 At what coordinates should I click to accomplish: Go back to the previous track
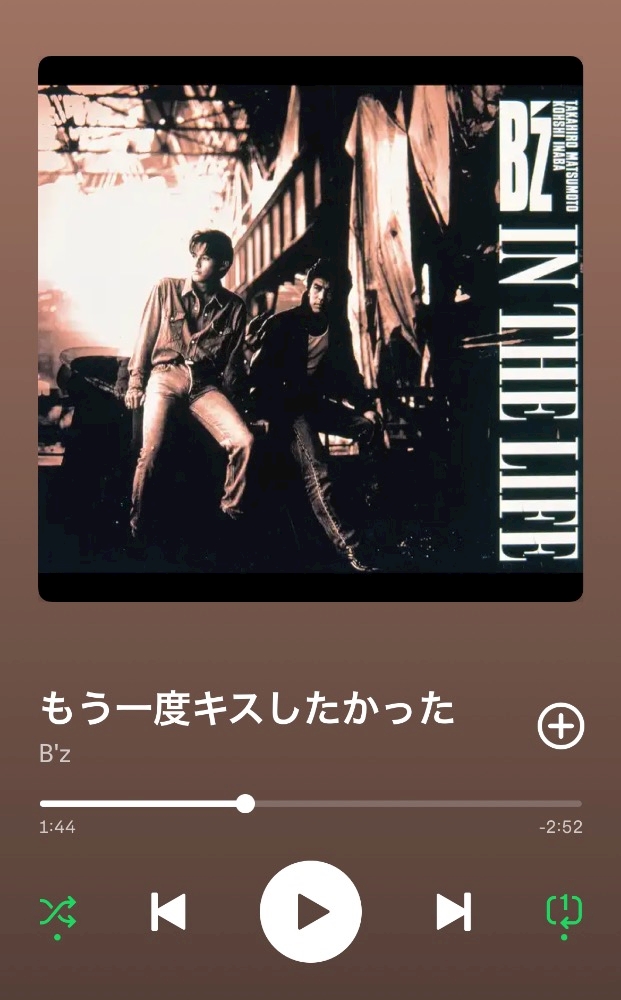coord(168,911)
